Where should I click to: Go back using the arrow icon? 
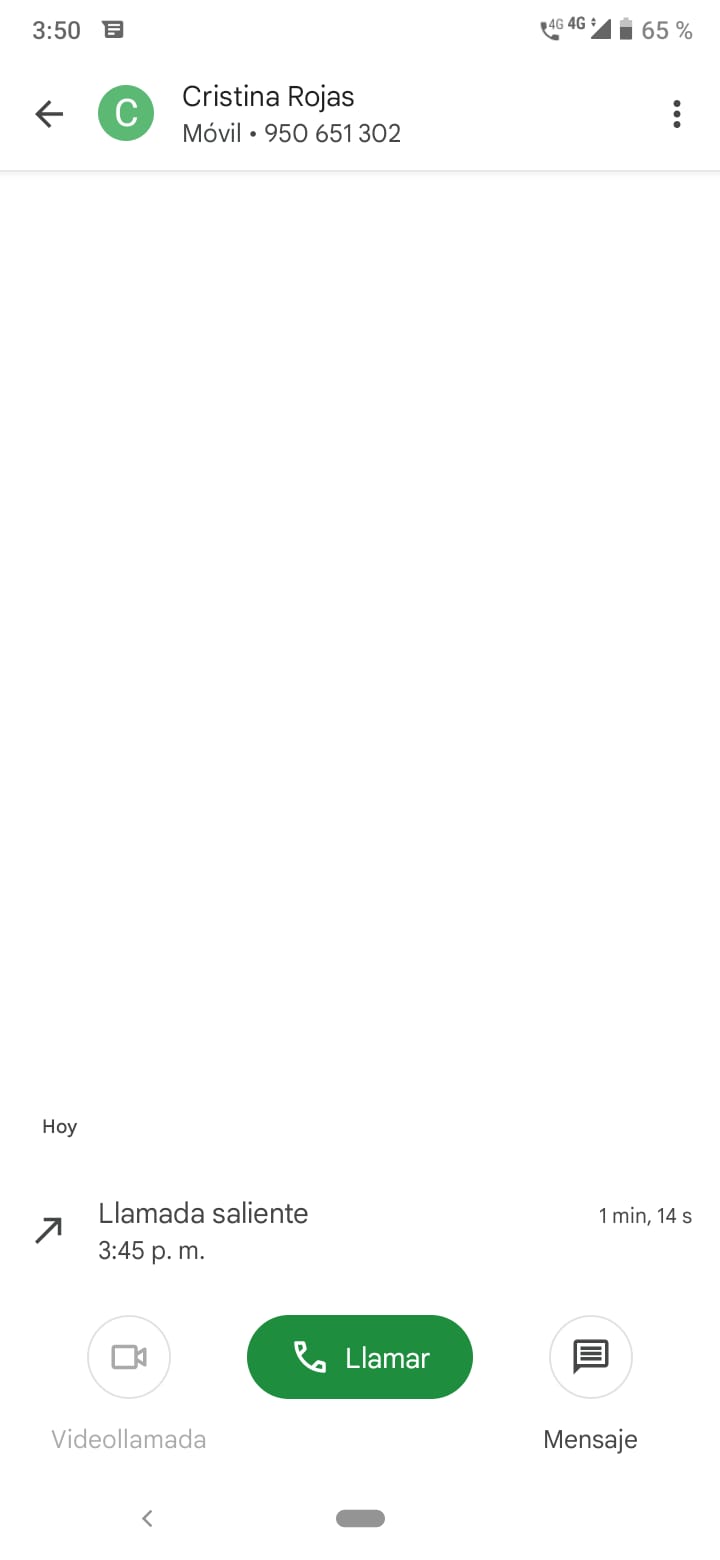click(x=49, y=114)
